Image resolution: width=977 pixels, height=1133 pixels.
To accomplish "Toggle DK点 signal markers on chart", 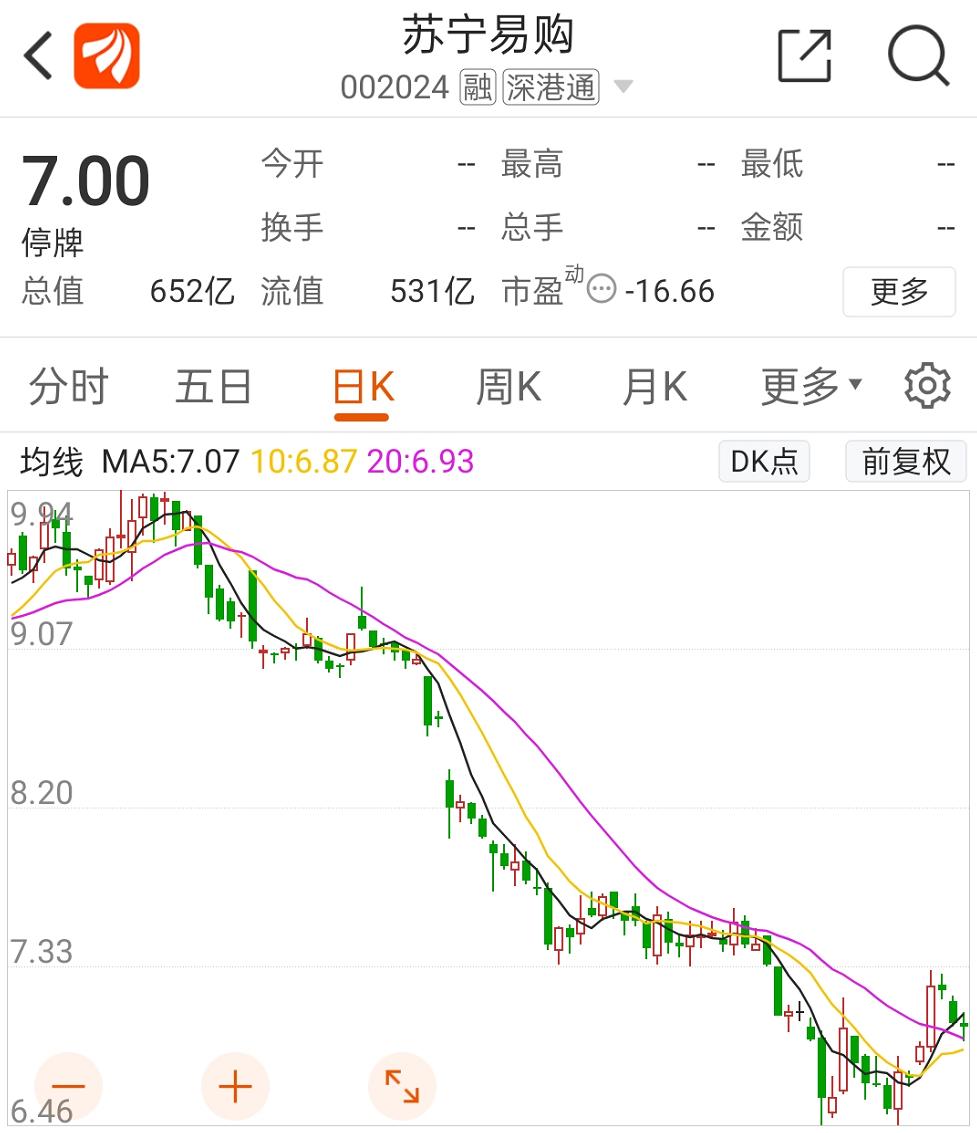I will pos(763,461).
